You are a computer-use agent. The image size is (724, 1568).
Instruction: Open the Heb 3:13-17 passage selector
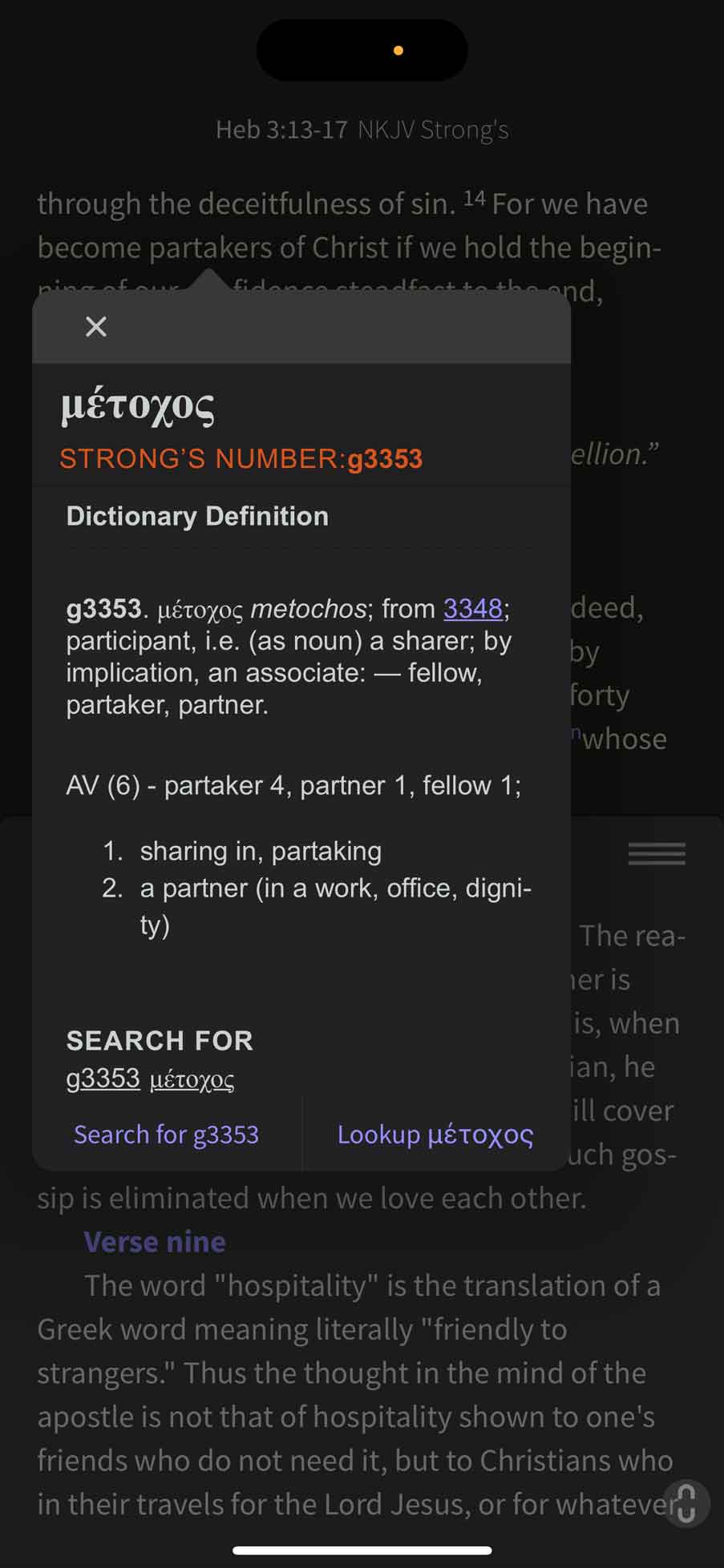pyautogui.click(x=282, y=129)
